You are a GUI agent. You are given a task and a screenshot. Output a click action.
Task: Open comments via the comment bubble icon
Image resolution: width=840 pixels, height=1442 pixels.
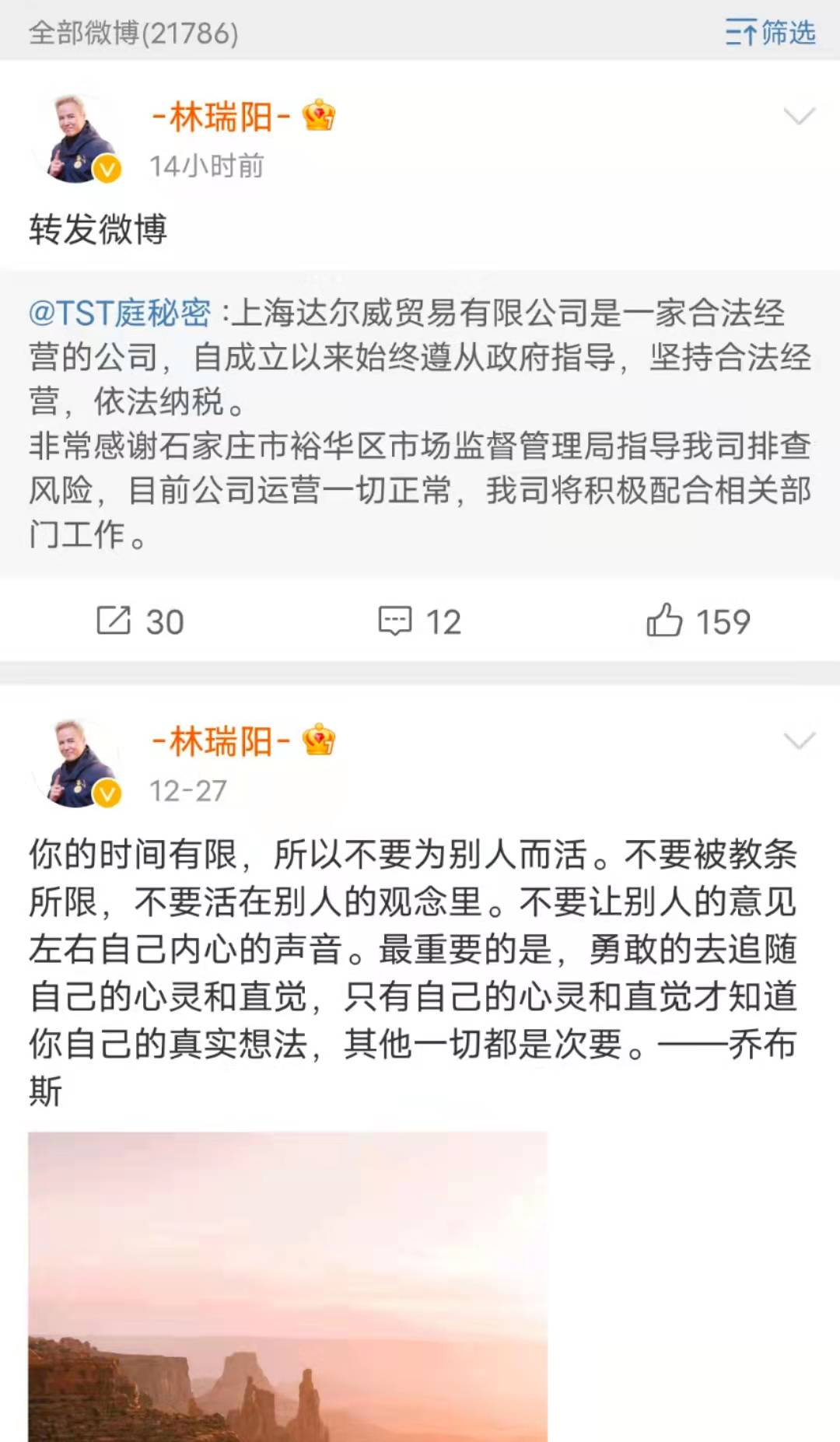397,621
